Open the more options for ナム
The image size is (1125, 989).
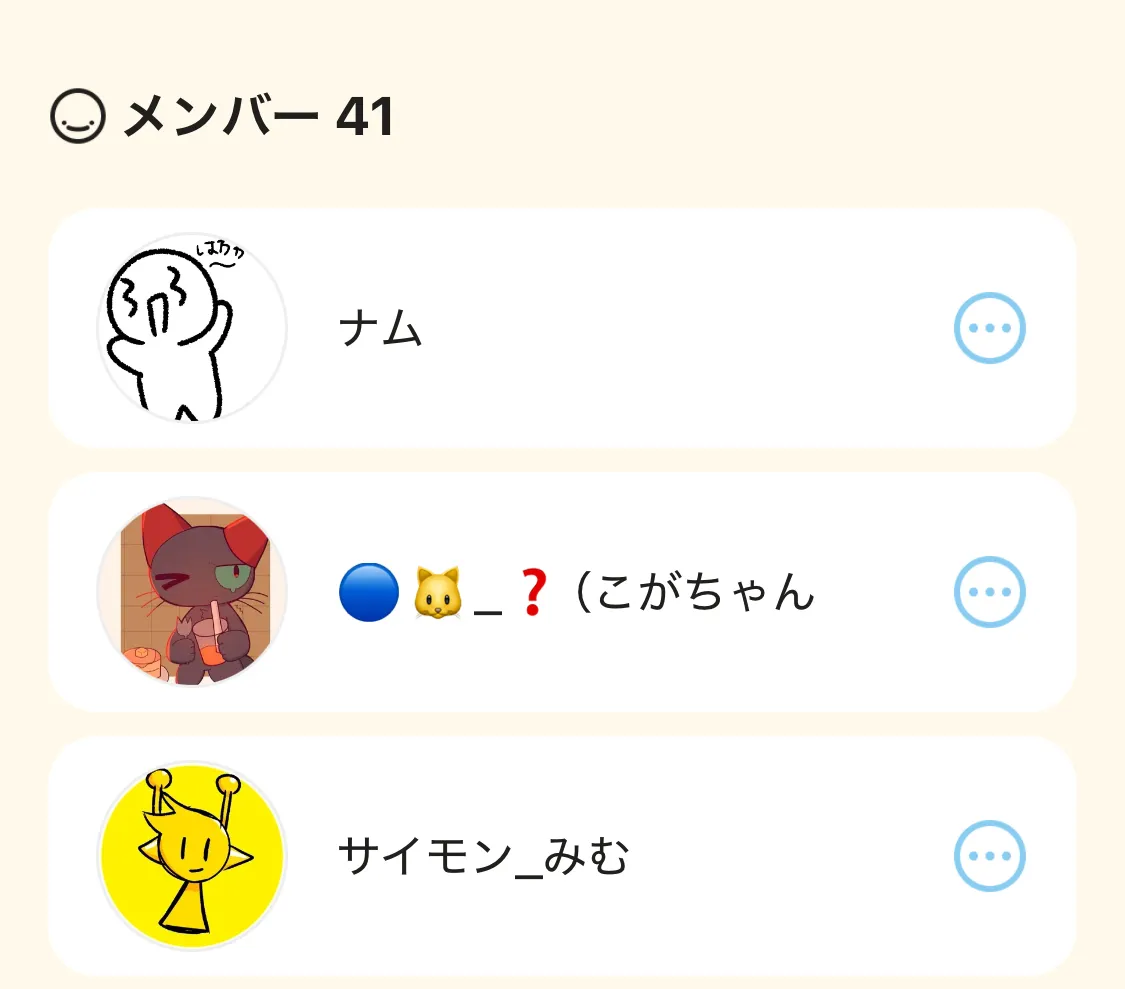989,328
